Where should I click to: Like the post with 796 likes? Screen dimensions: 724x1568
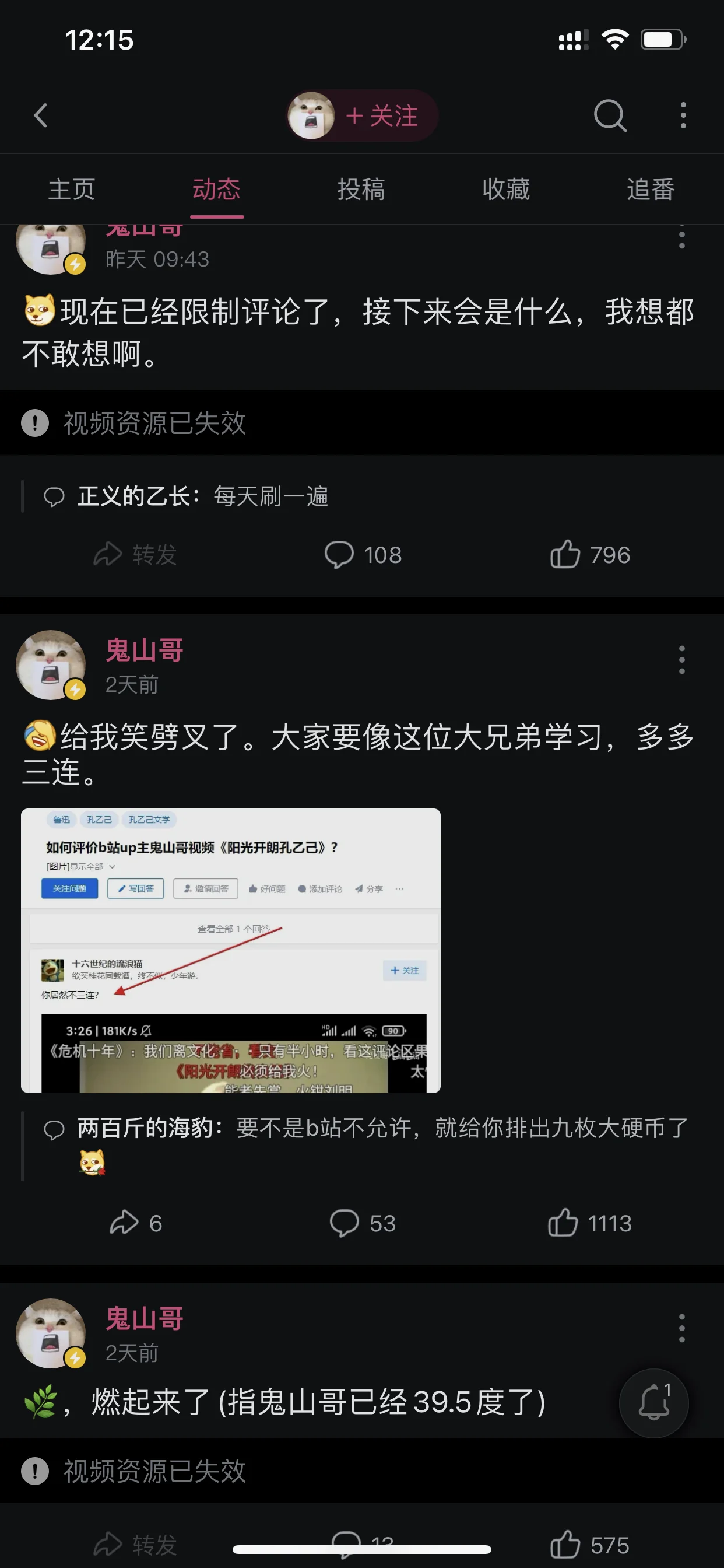pyautogui.click(x=589, y=555)
